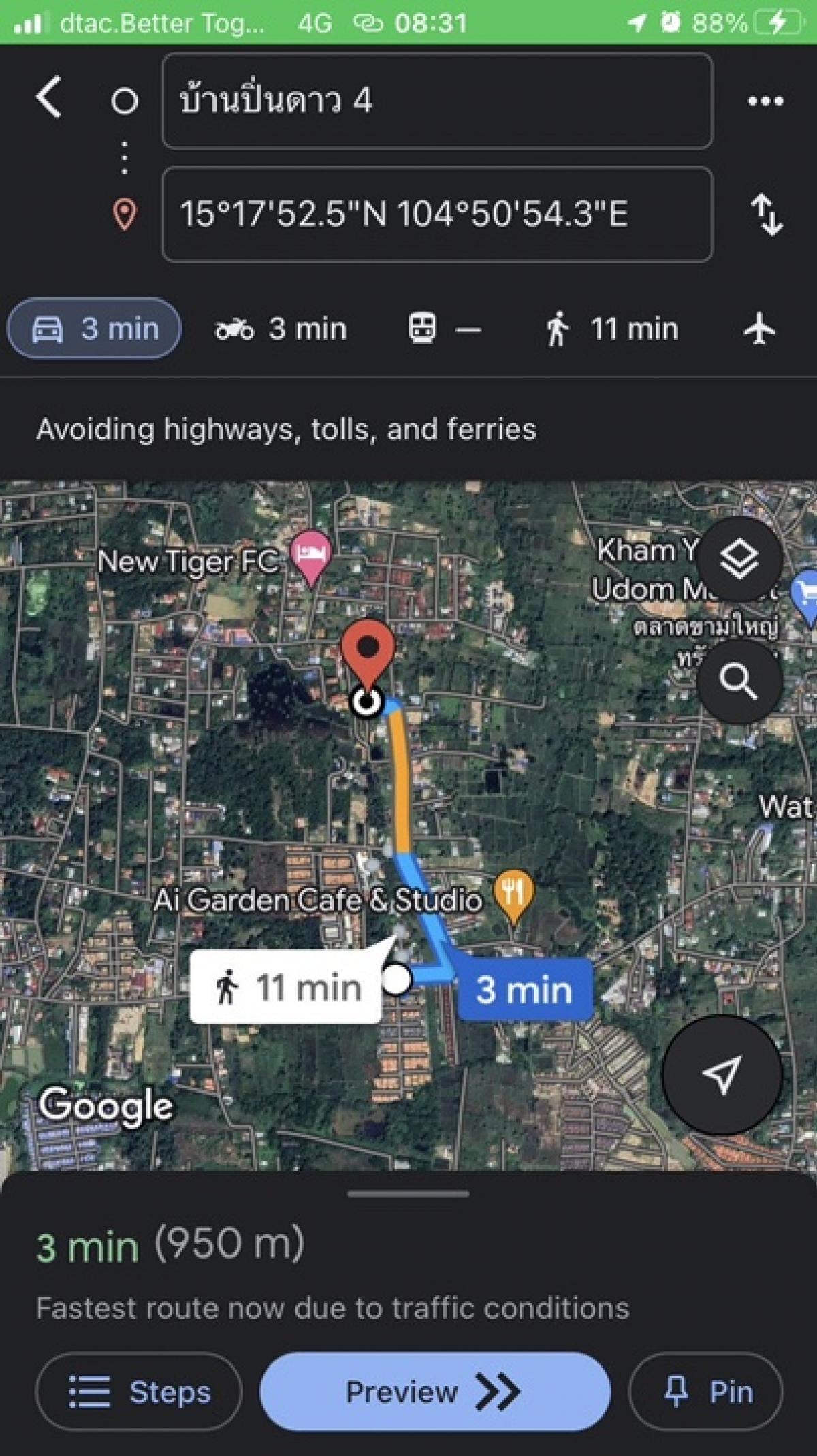Image resolution: width=817 pixels, height=1456 pixels.
Task: Expand the route details sheet handle
Action: (408, 1194)
